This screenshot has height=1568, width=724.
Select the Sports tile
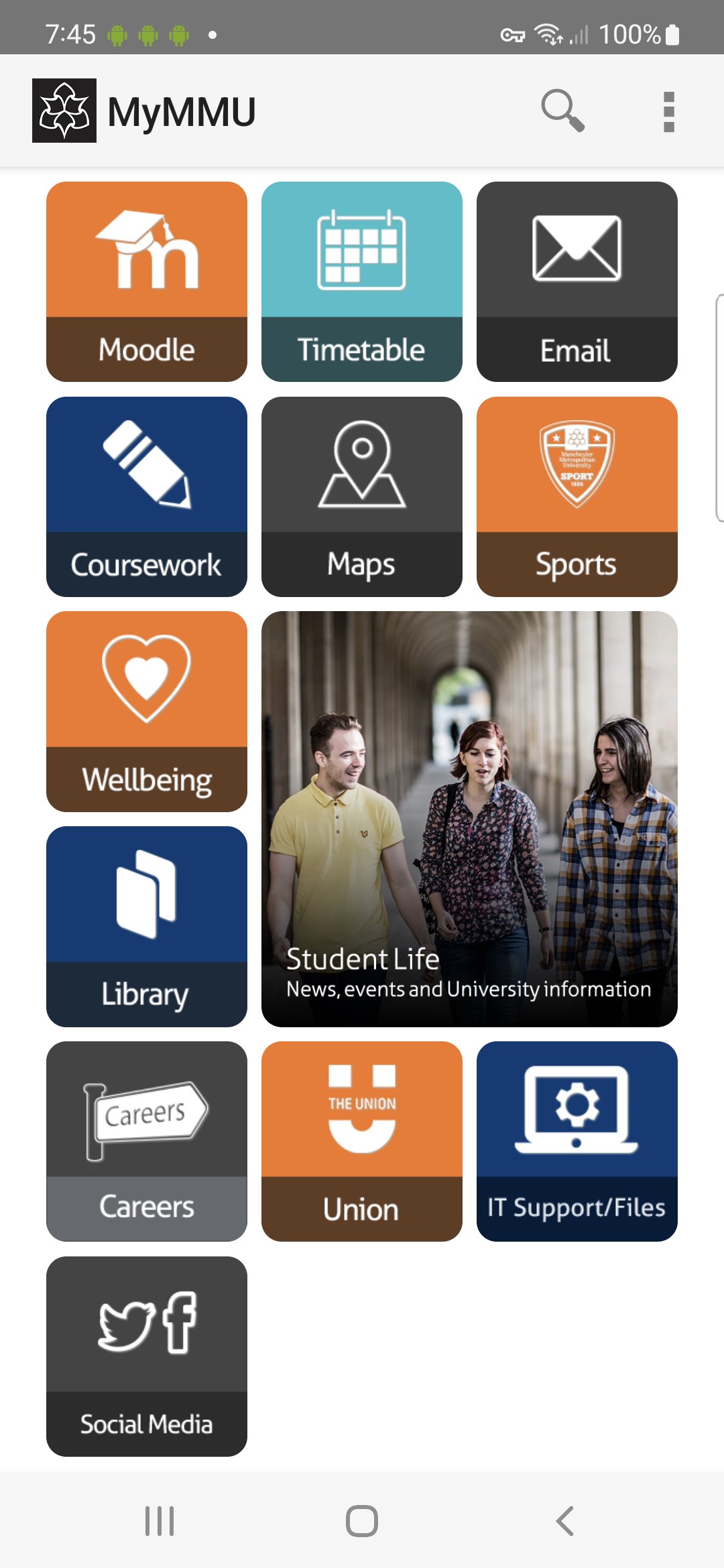[577, 497]
